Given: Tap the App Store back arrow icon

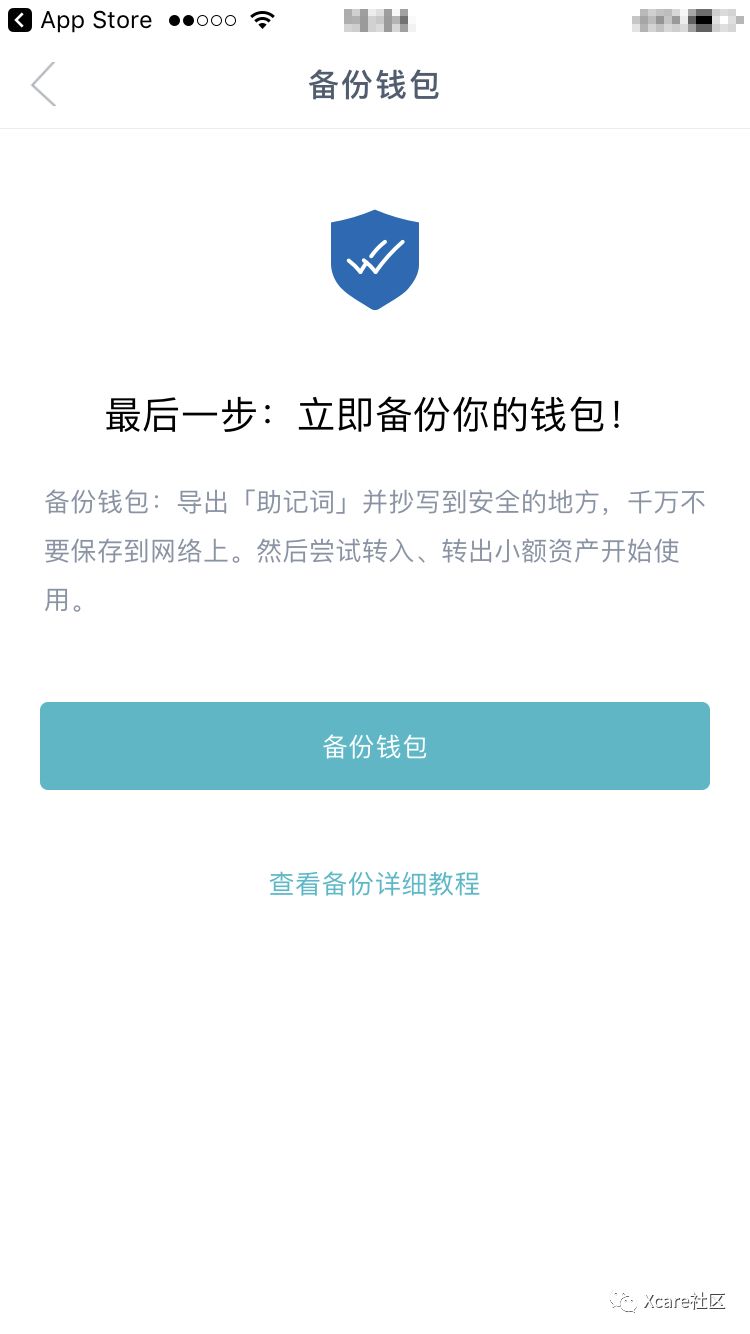Looking at the screenshot, I should coord(18,18).
